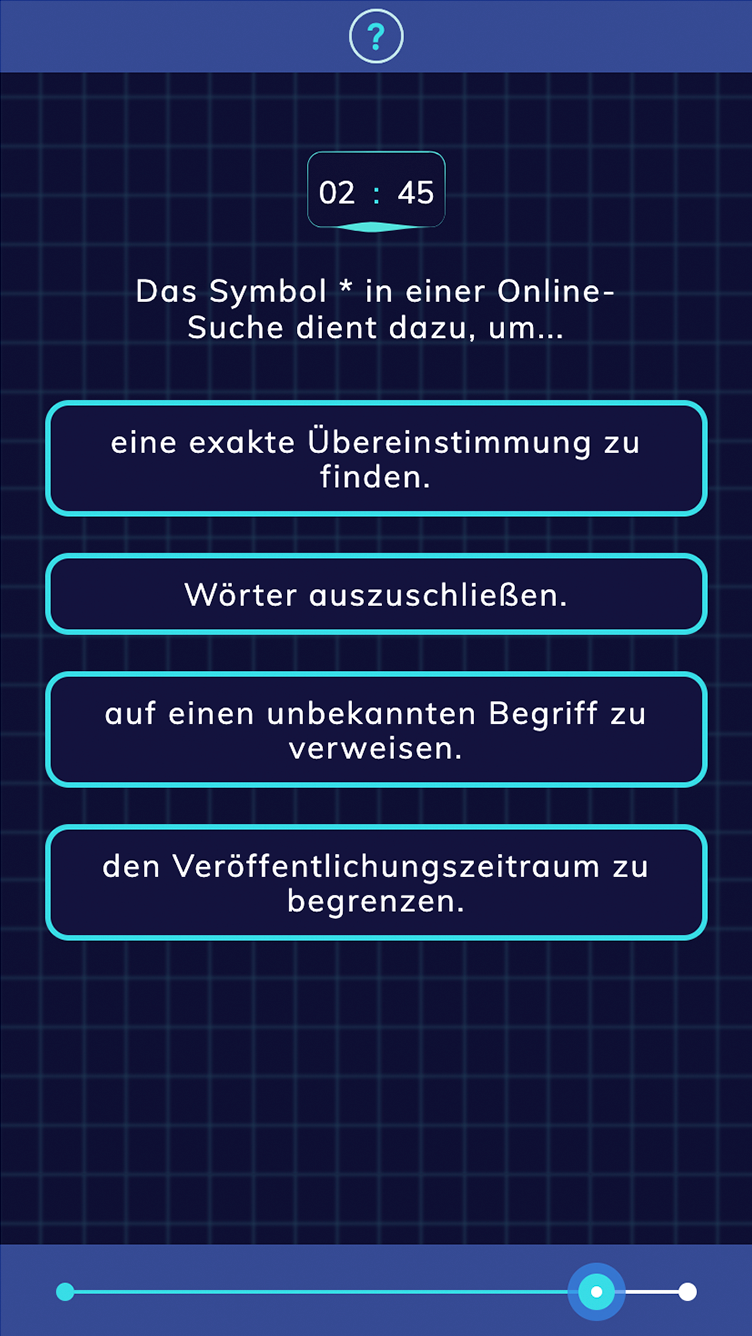Screen dimensions: 752x1336
Task: Click the white dot at the slider's right end
Action: (x=688, y=1291)
